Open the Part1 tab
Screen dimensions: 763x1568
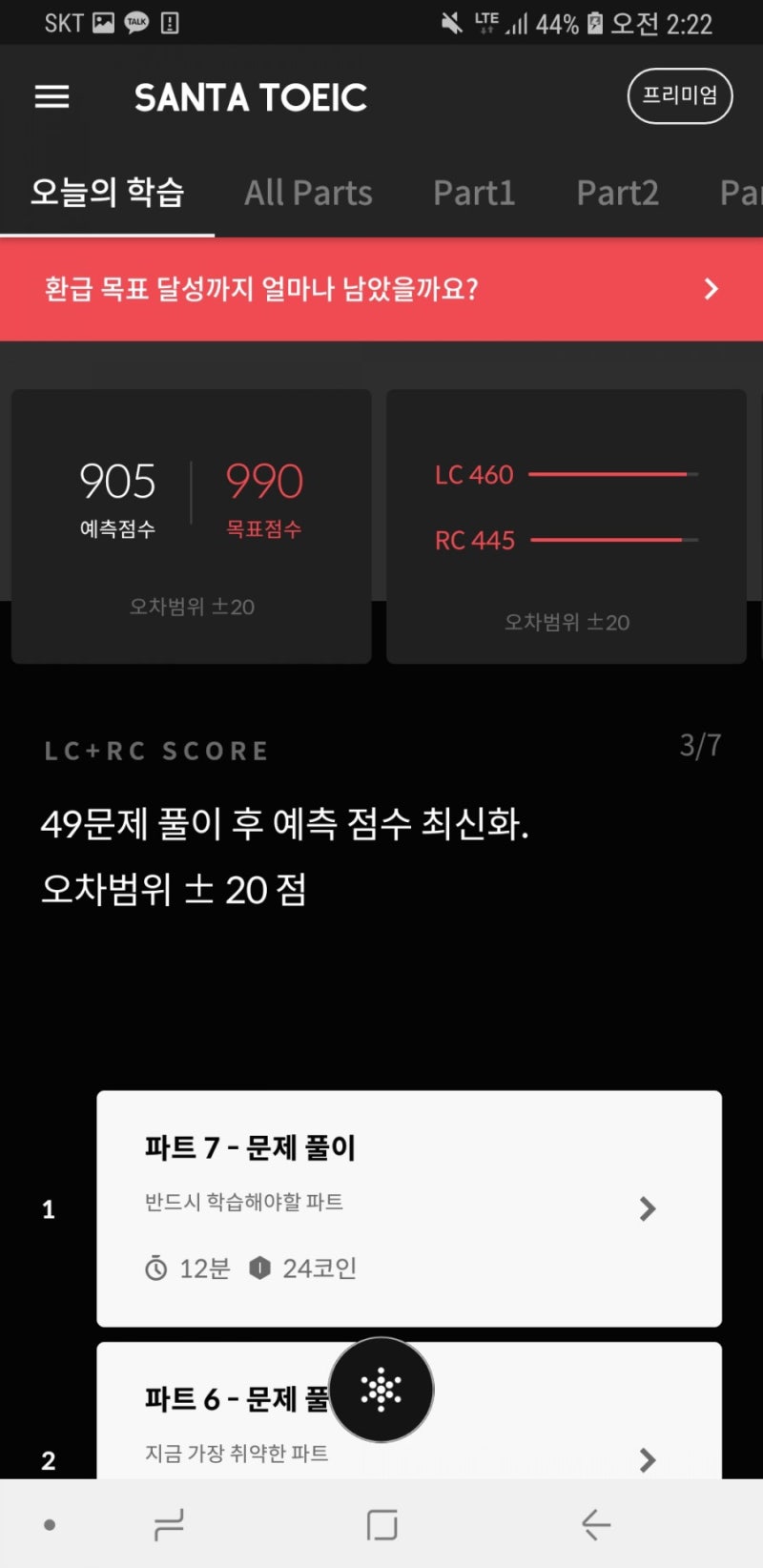pos(474,193)
